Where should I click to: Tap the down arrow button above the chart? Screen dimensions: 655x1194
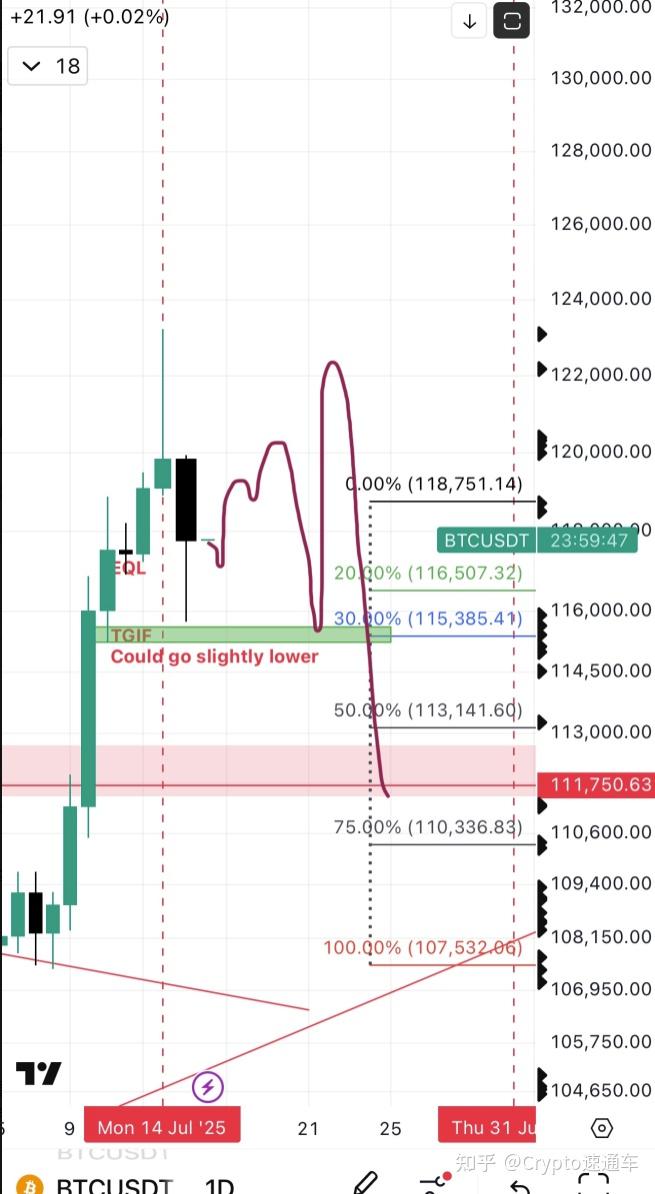469,21
